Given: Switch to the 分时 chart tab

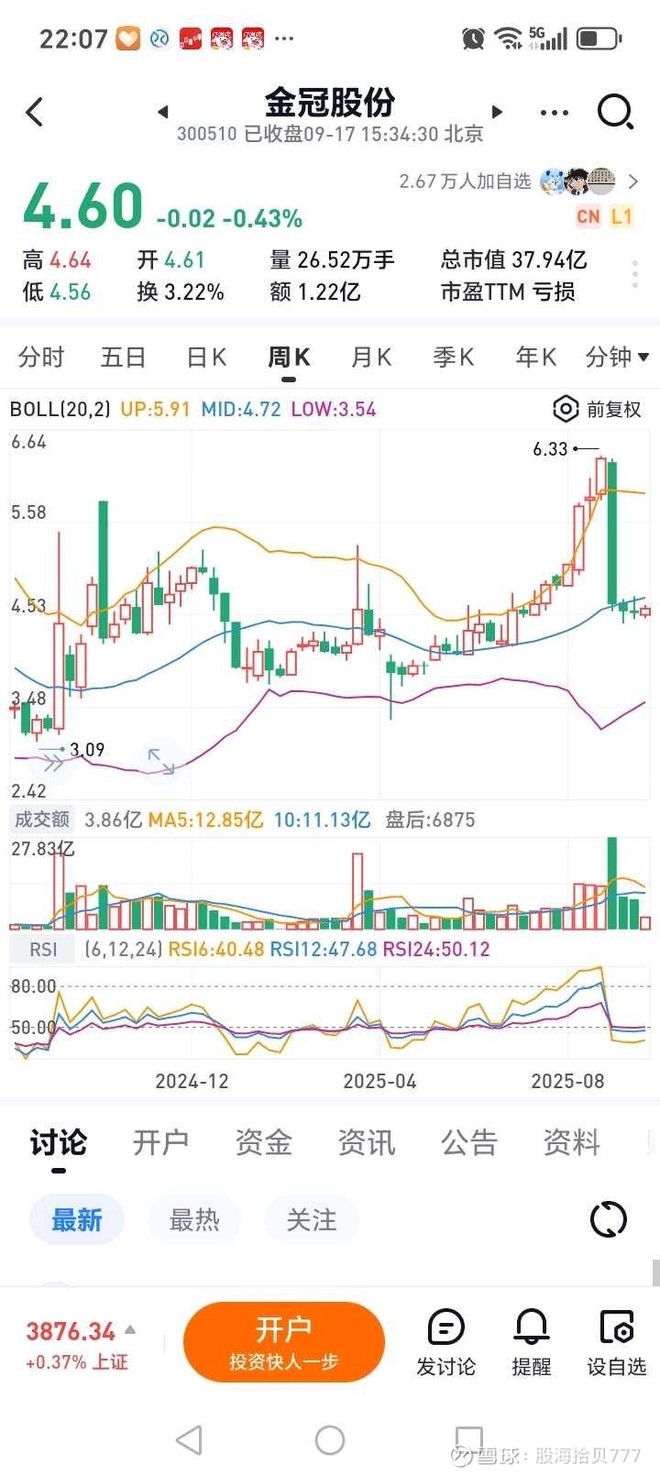Looking at the screenshot, I should (x=41, y=357).
